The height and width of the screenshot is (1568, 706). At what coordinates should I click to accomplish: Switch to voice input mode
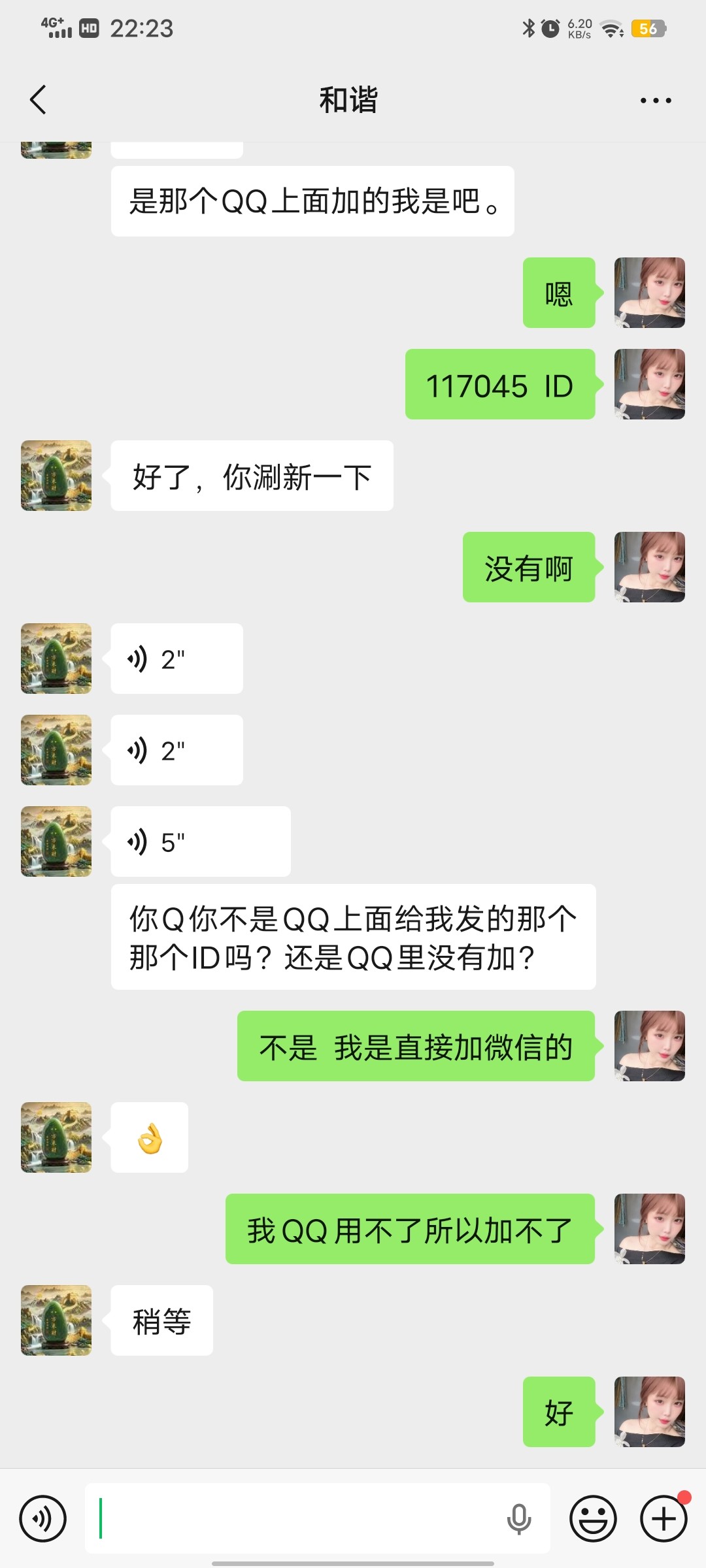point(43,1518)
